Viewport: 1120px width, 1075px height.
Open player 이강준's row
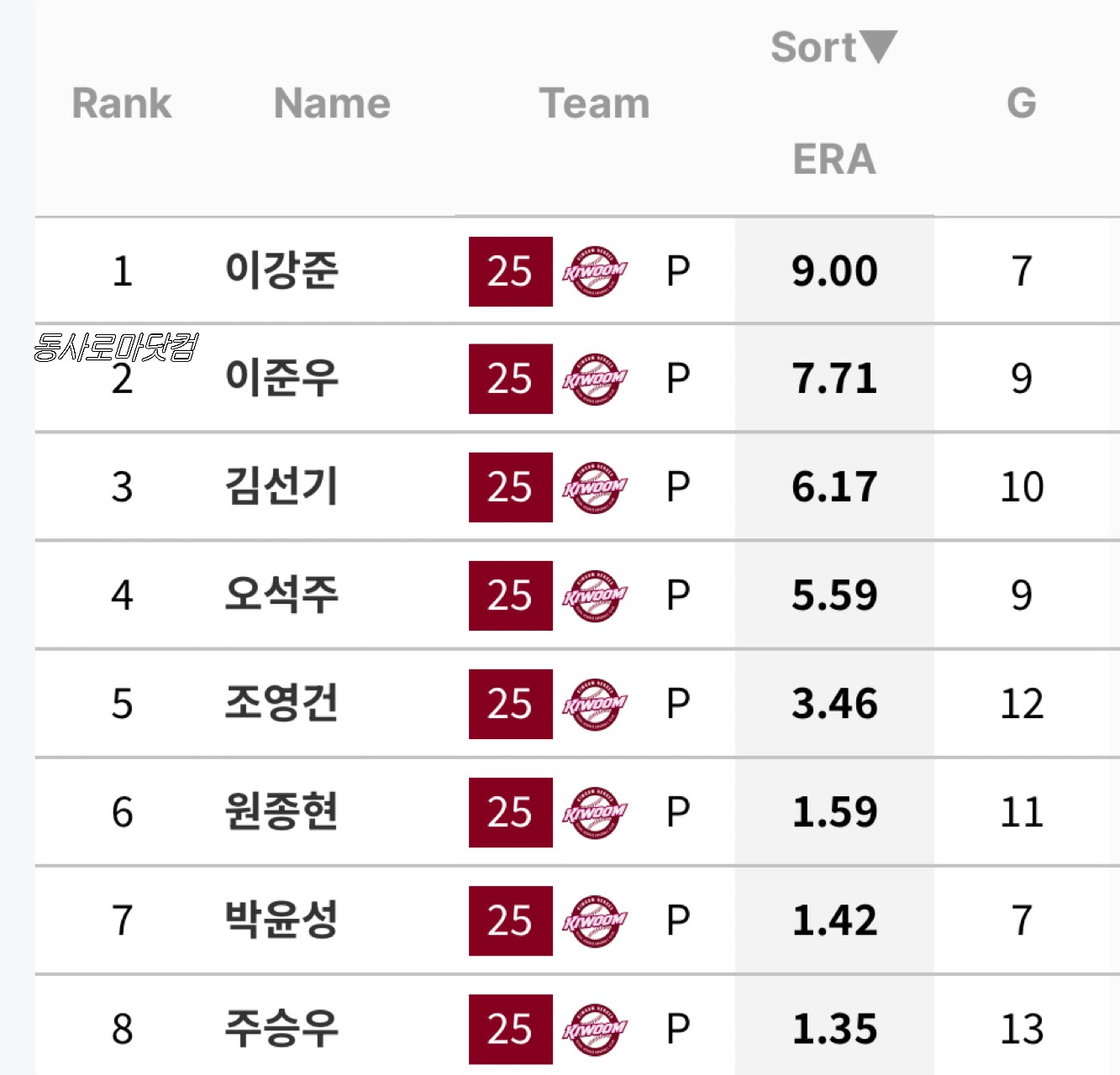click(x=281, y=270)
